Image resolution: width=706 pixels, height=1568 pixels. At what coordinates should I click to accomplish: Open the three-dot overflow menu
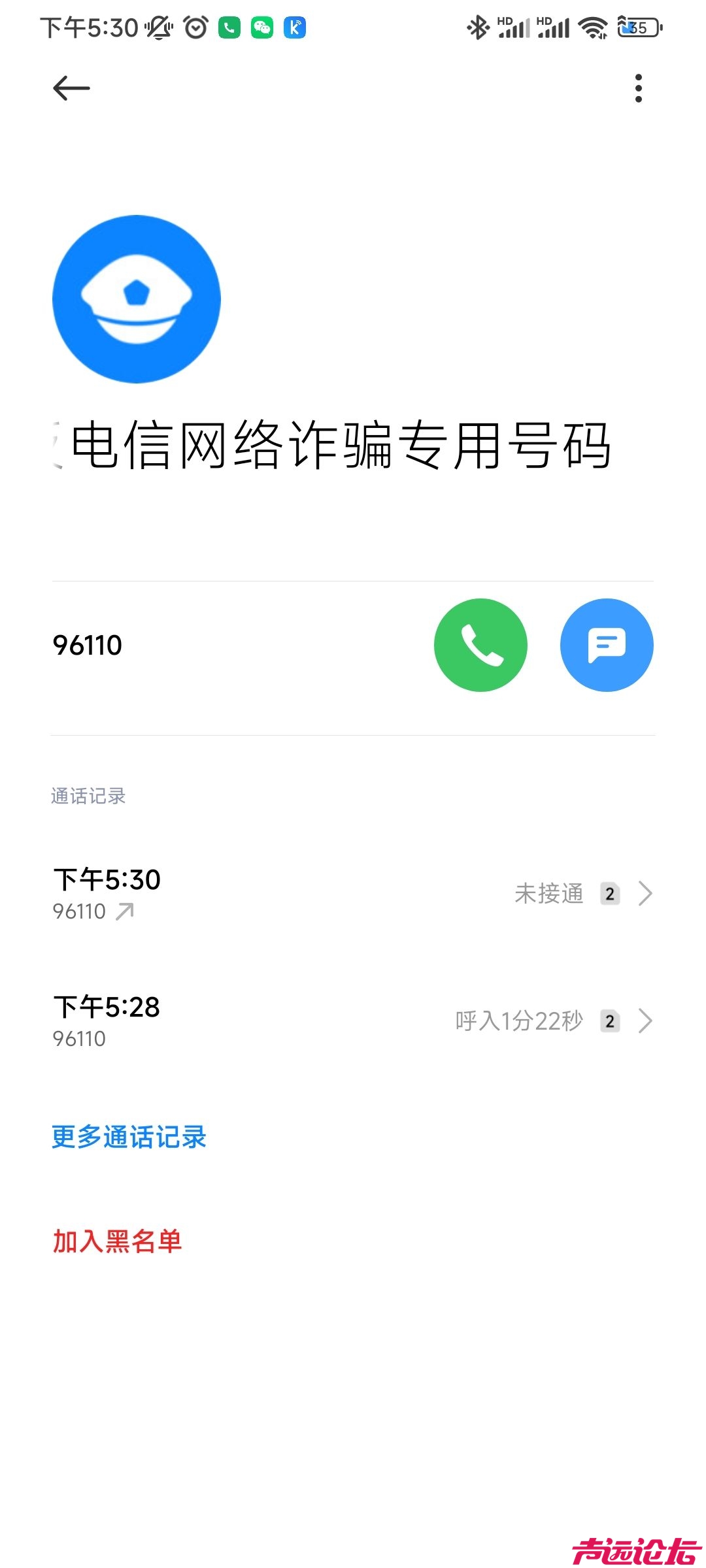tap(639, 88)
